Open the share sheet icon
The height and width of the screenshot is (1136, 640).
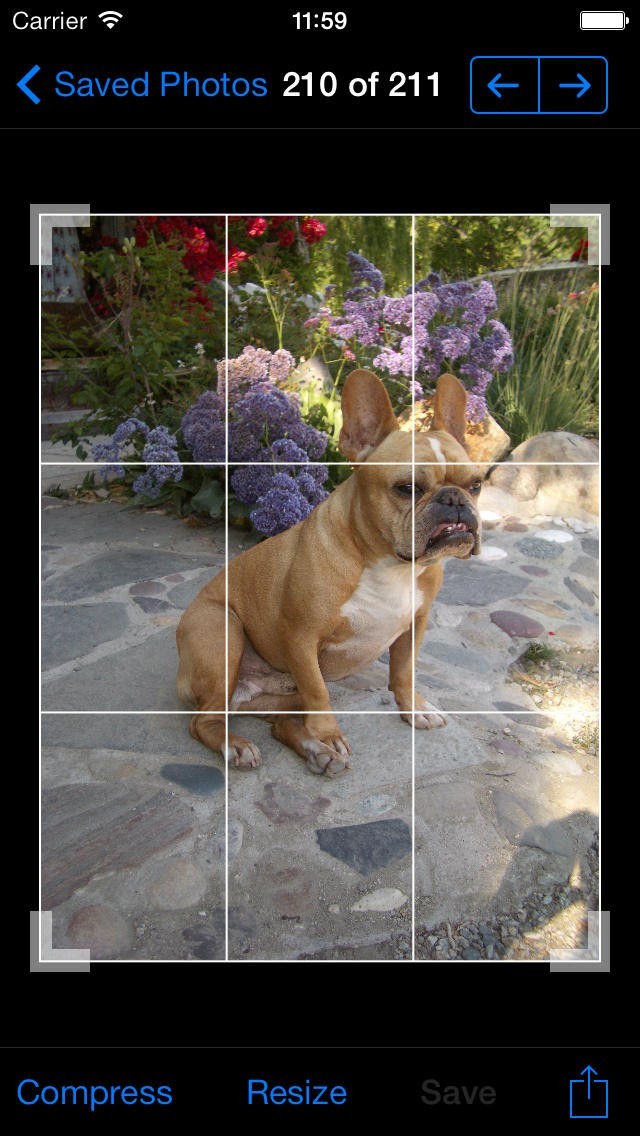(x=589, y=1091)
